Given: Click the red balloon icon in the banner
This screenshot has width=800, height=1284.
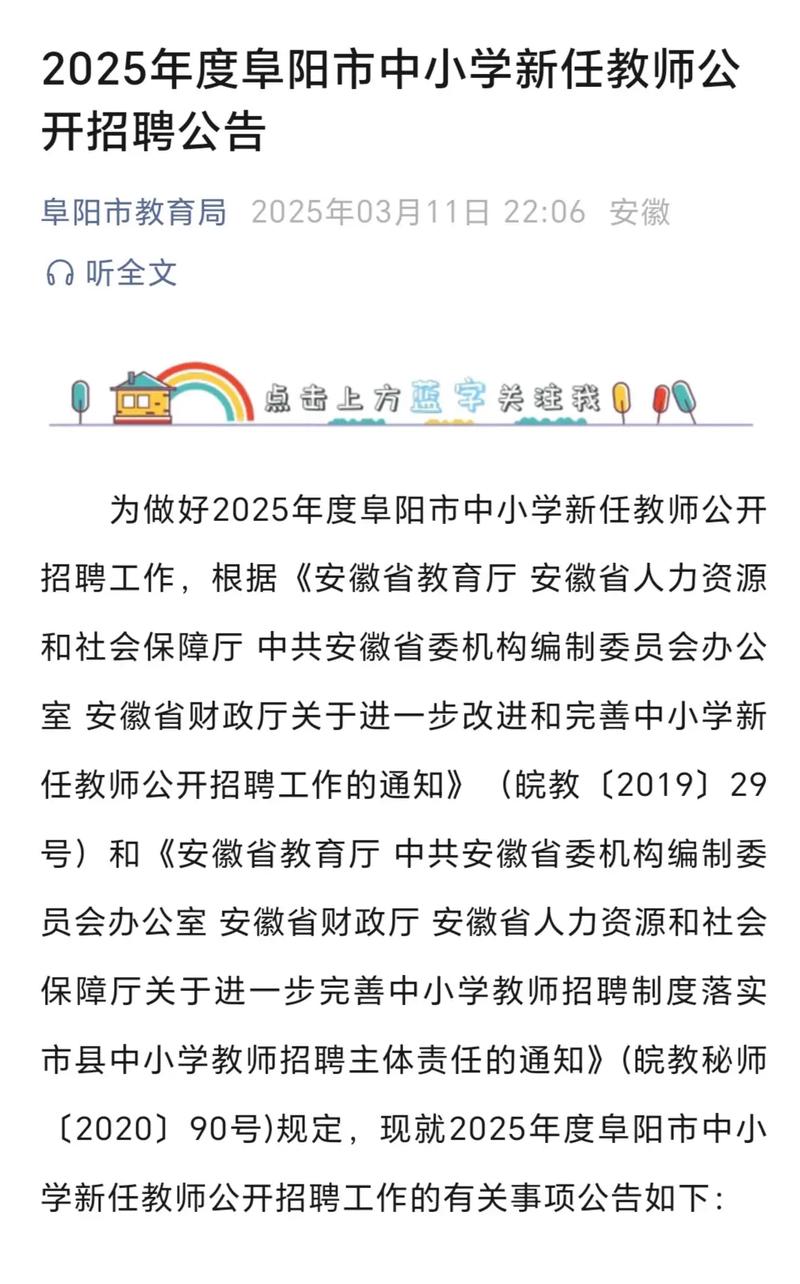Looking at the screenshot, I should coord(661,397).
